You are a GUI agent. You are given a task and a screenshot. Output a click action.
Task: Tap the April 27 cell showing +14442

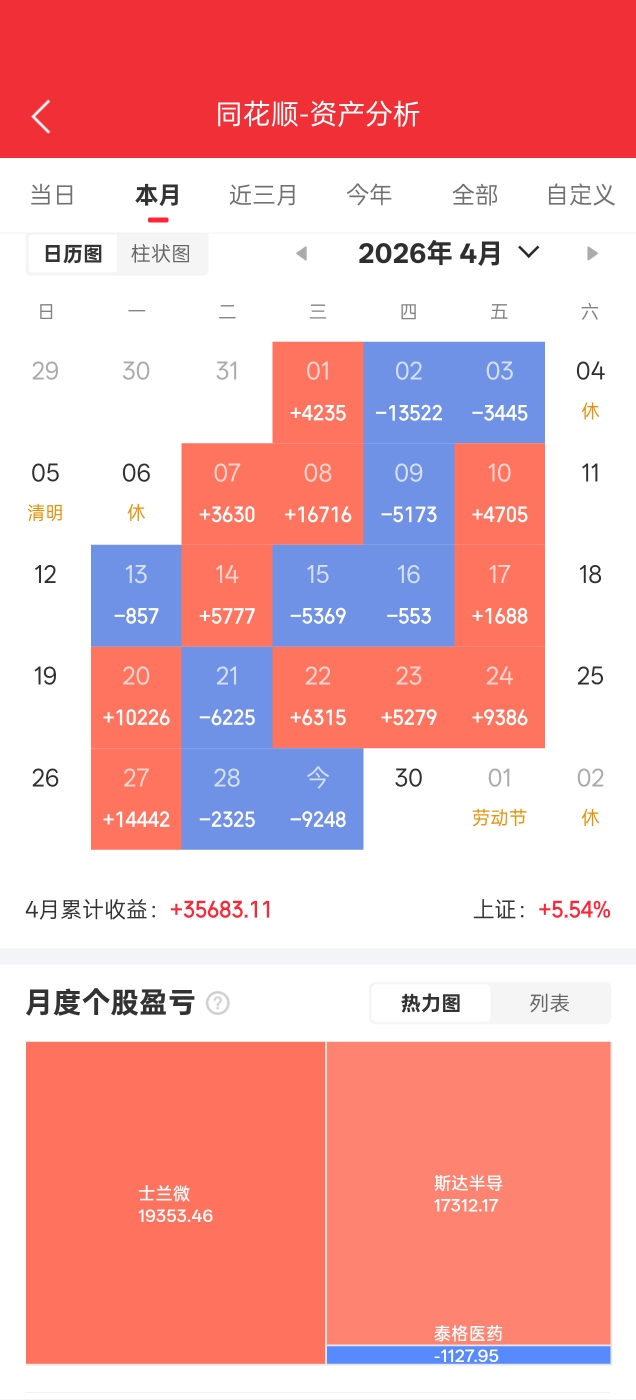point(136,799)
